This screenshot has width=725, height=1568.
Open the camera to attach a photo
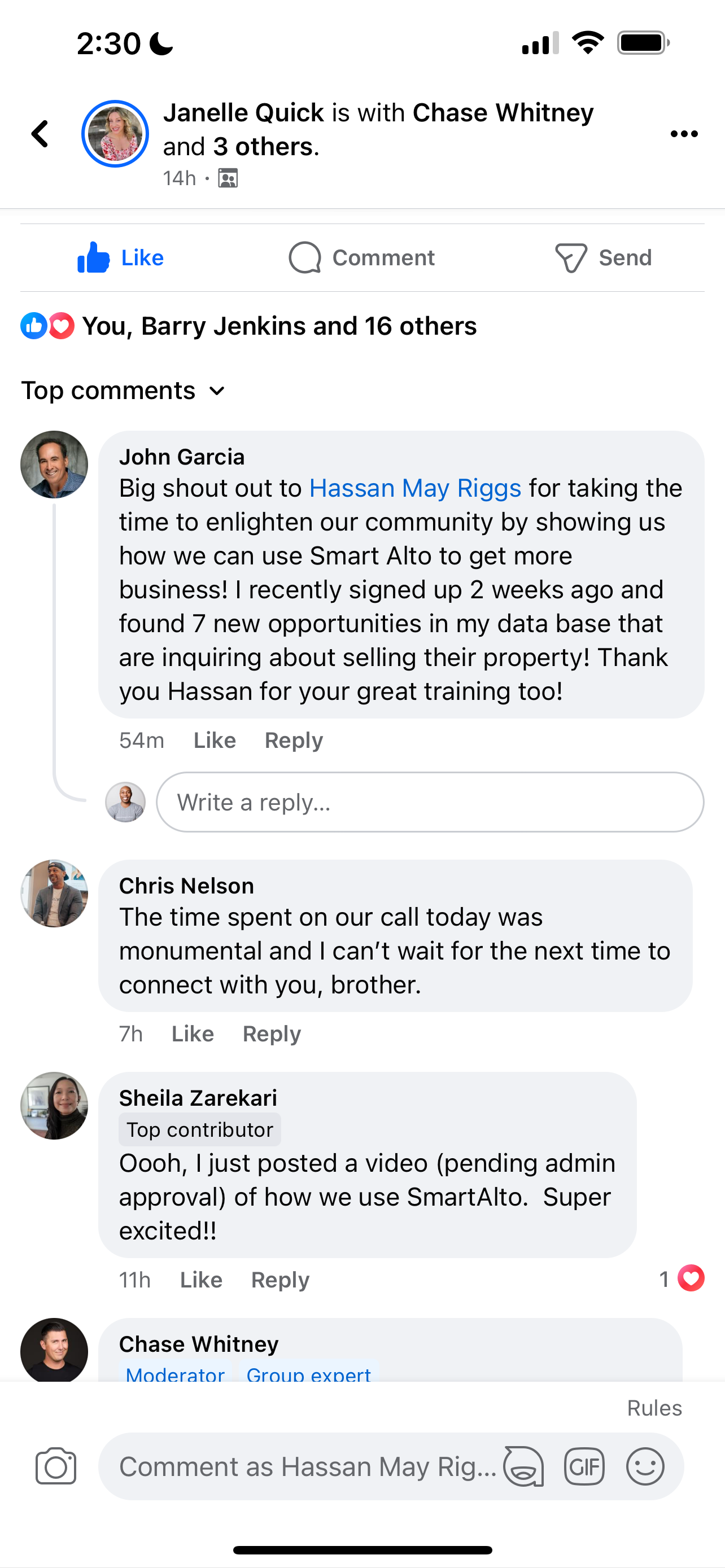56,1466
